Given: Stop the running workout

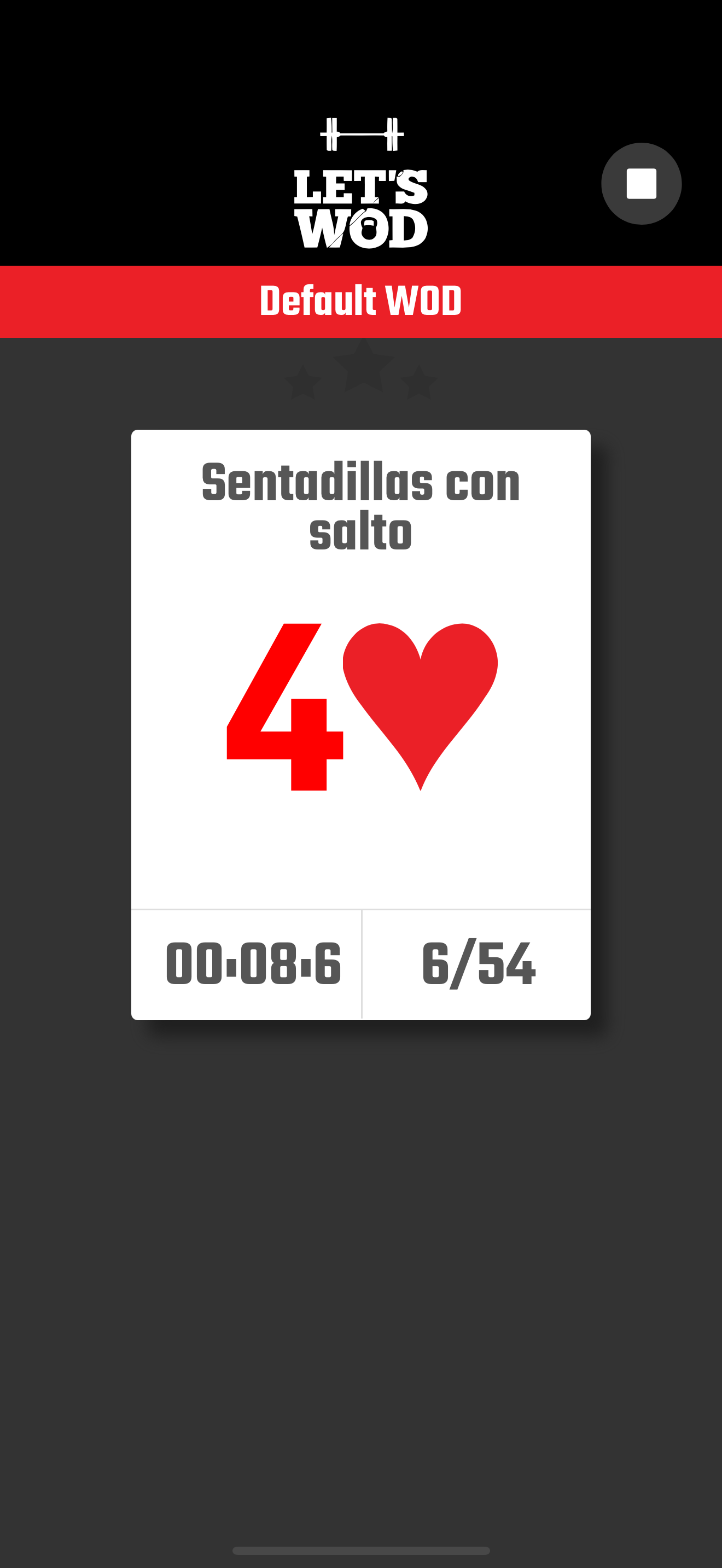Looking at the screenshot, I should click(x=641, y=184).
